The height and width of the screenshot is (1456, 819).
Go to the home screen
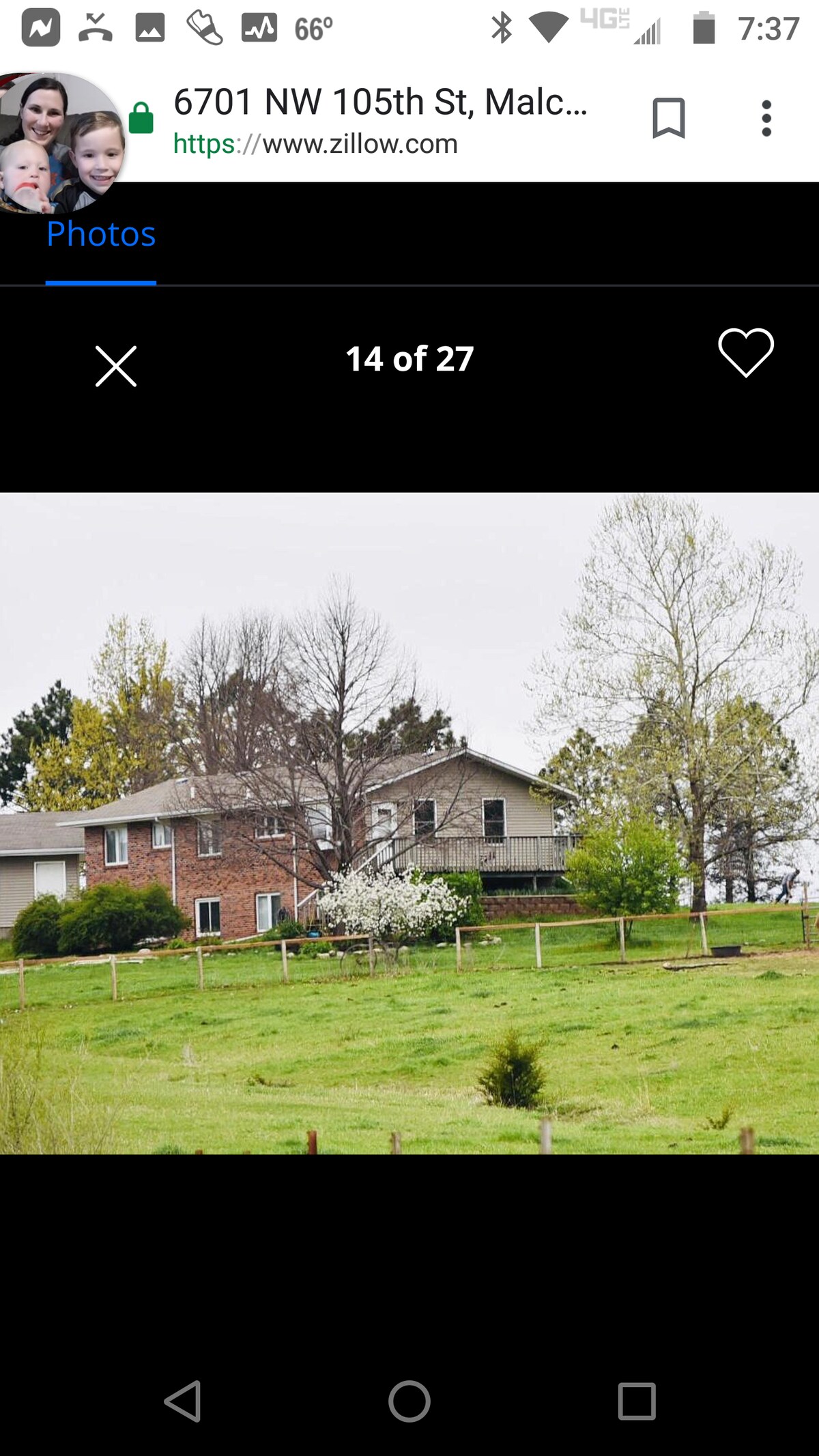coord(409,1401)
